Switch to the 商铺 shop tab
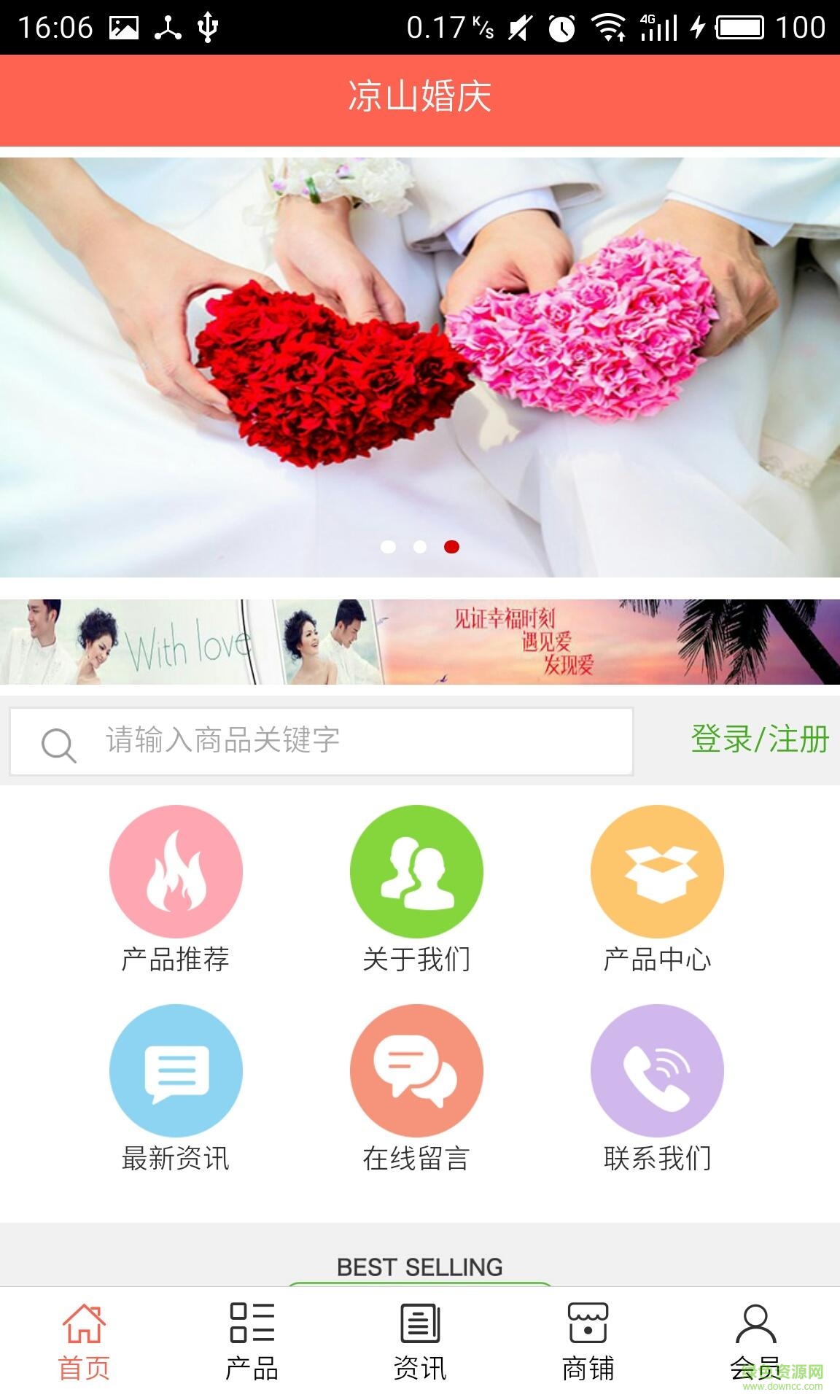The height and width of the screenshot is (1400, 840). (x=588, y=1342)
